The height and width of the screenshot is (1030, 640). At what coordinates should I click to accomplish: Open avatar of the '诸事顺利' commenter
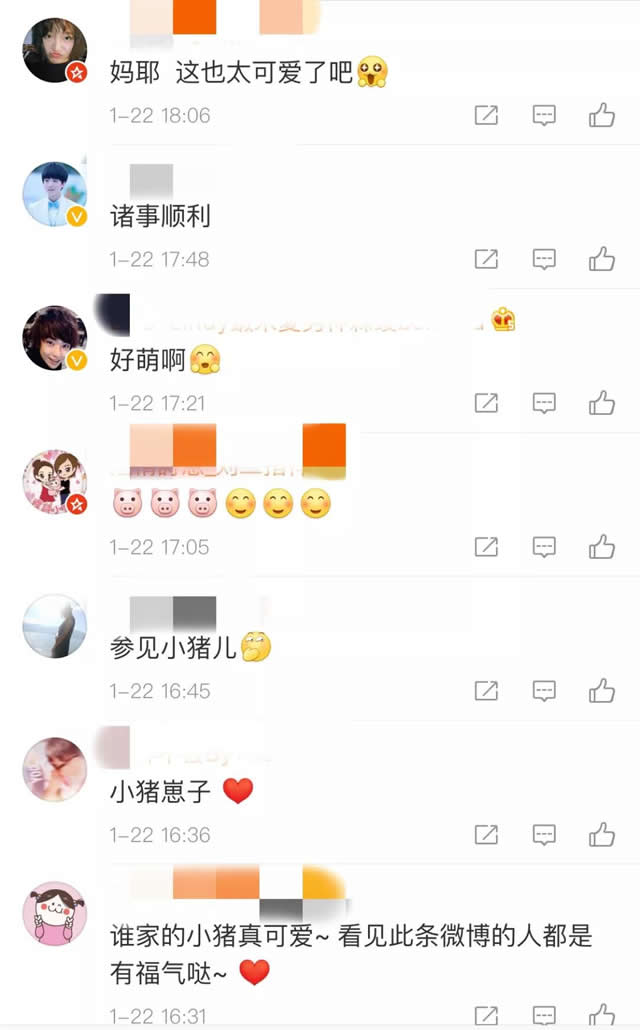point(55,194)
